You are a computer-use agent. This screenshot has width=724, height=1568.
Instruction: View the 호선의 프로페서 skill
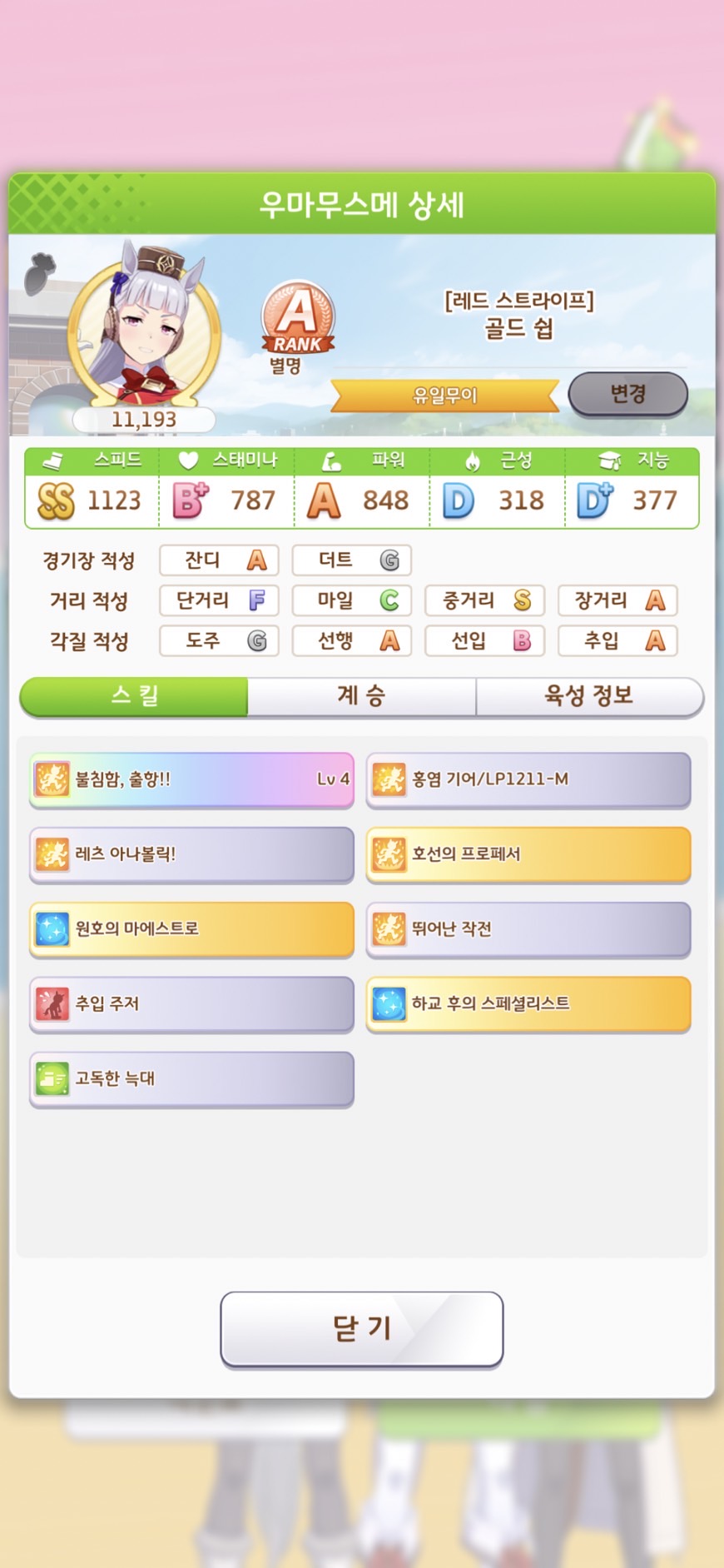(x=528, y=854)
